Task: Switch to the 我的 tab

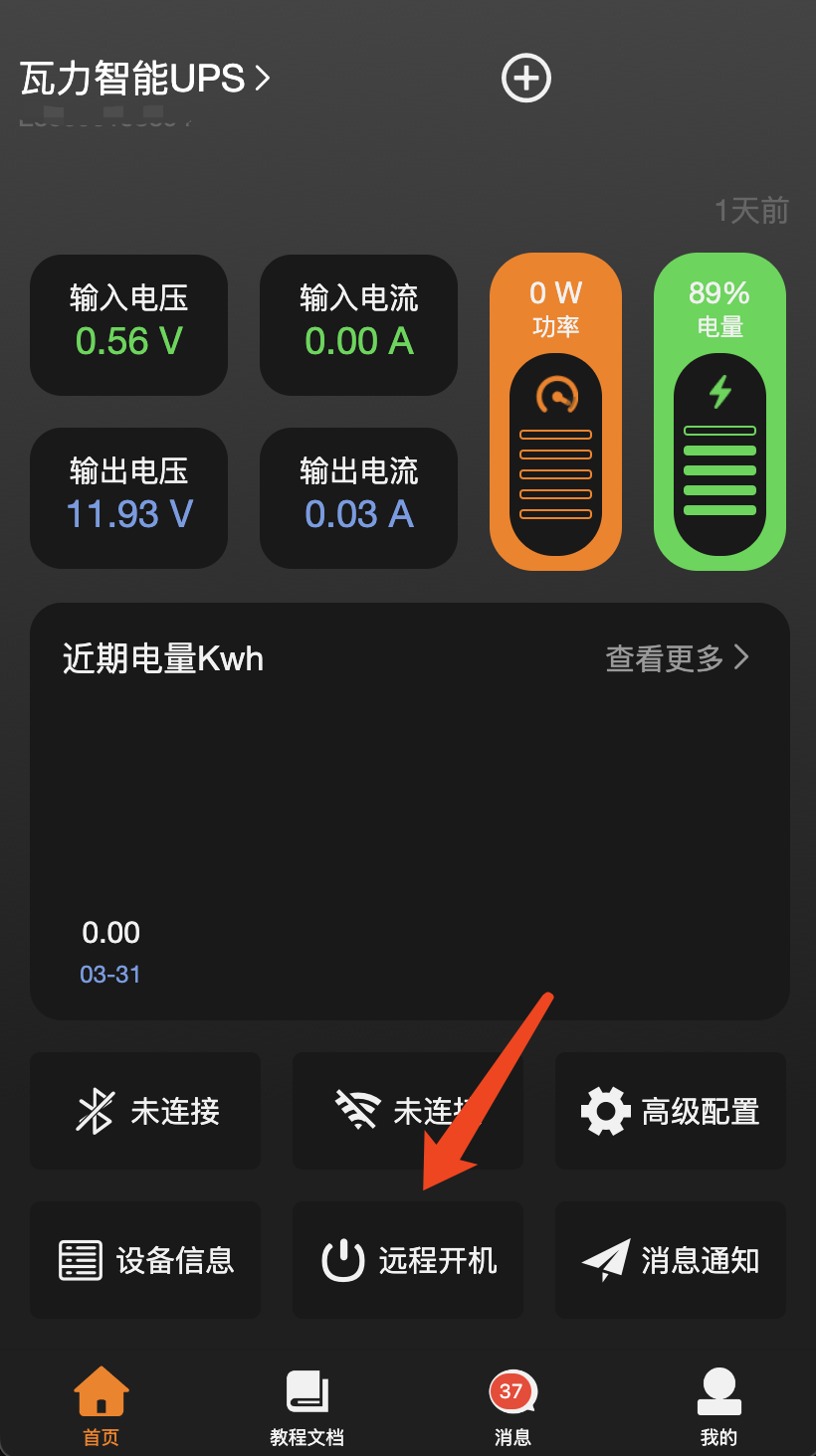Action: coord(718,1402)
